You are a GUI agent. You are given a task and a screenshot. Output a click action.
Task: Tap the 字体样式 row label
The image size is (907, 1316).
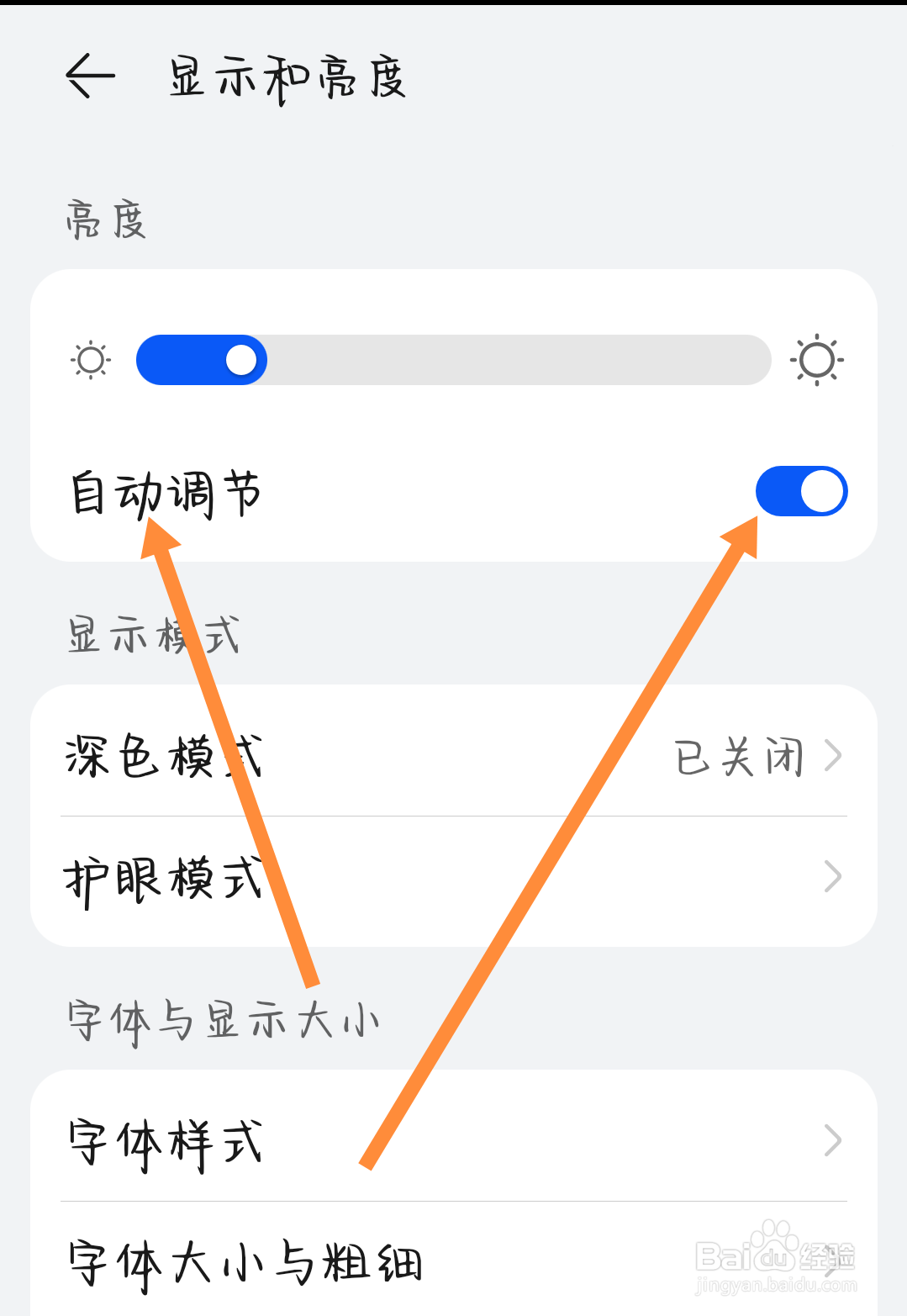click(x=166, y=1141)
